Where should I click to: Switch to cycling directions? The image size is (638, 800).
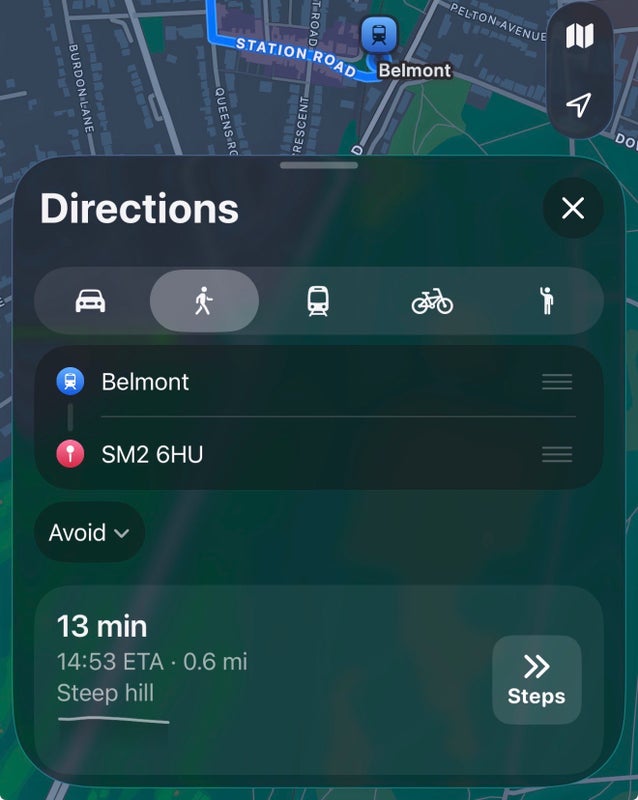(x=432, y=300)
